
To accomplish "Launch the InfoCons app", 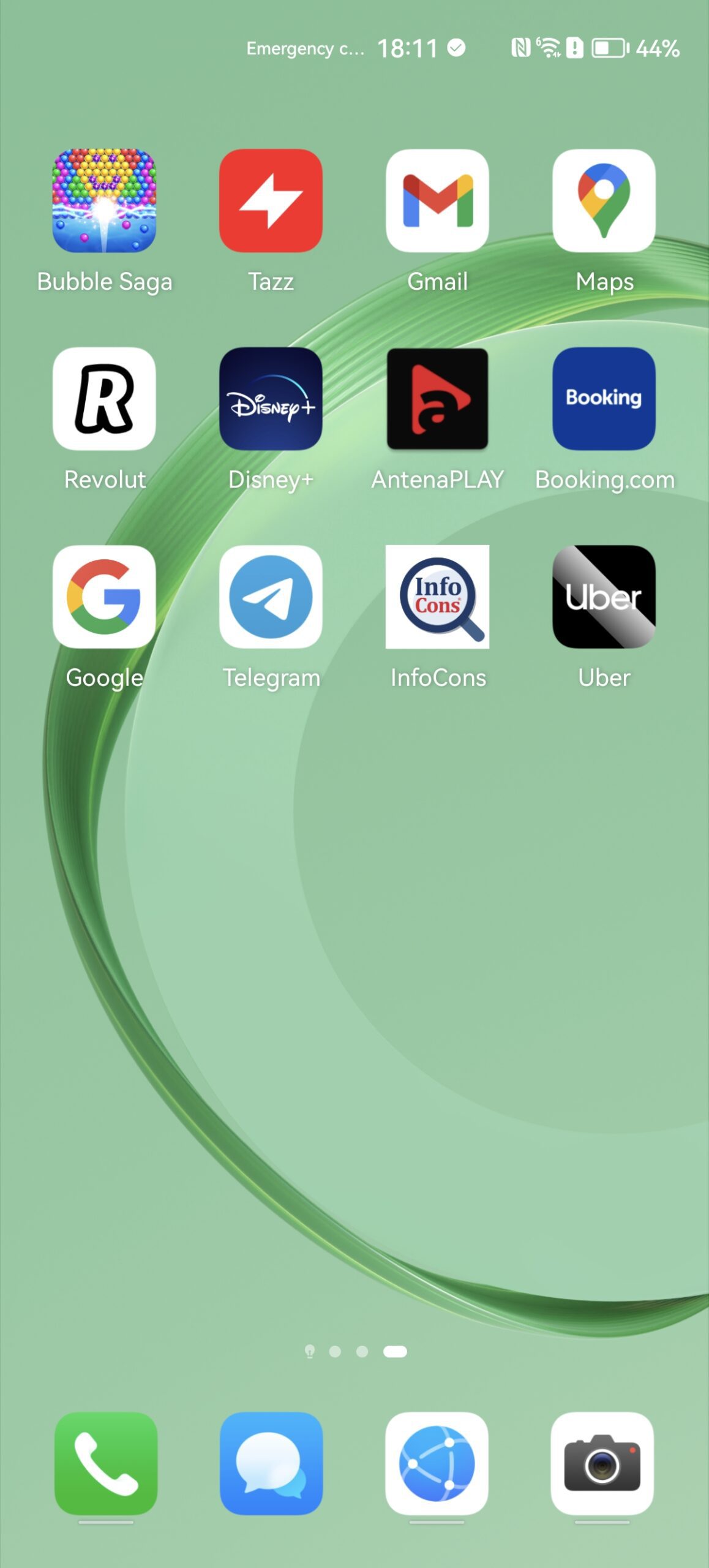I will 437,597.
